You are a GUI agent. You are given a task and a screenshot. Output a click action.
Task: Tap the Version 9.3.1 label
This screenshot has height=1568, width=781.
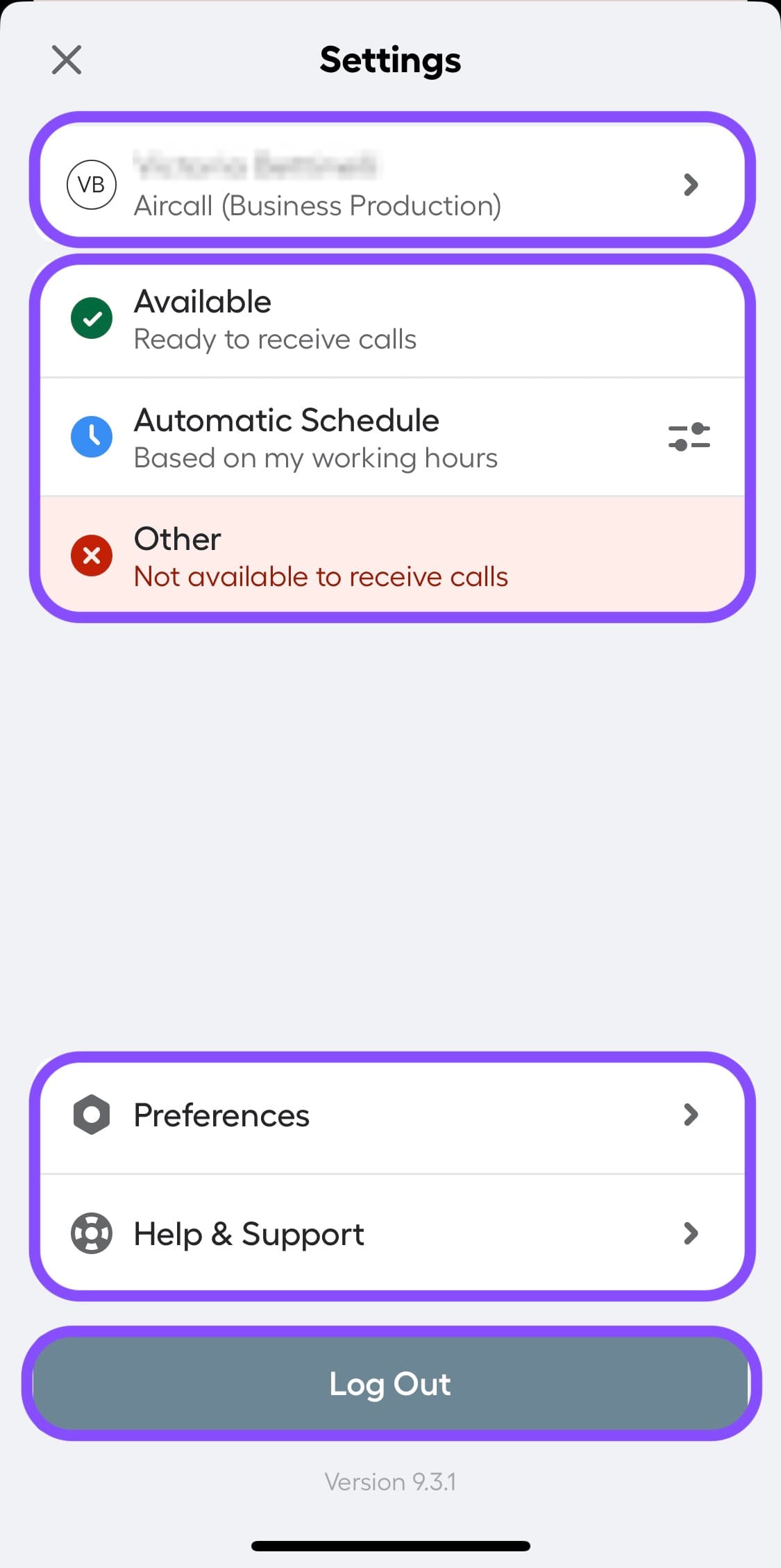coord(390,1481)
